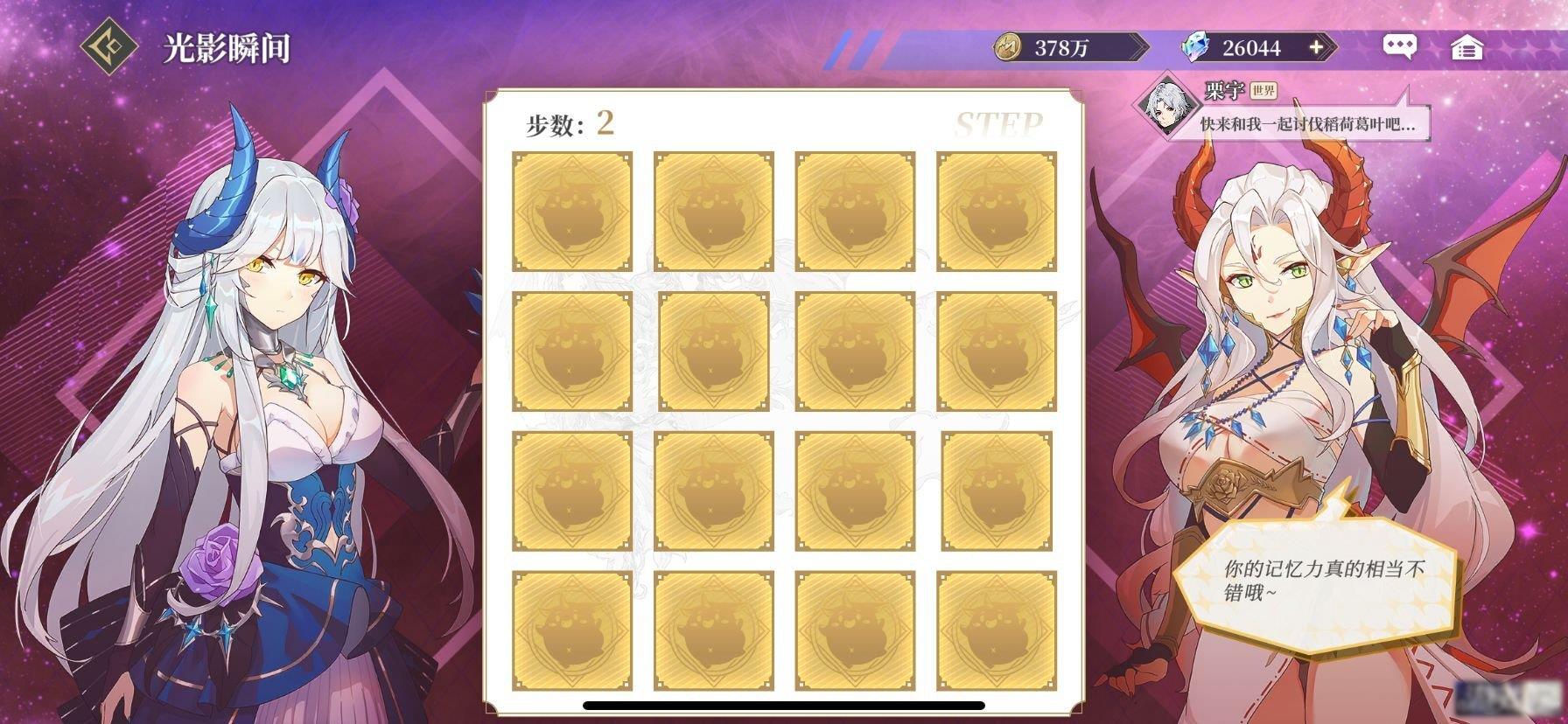Flip the first card in the bottom row
The width and height of the screenshot is (1568, 724).
572,631
